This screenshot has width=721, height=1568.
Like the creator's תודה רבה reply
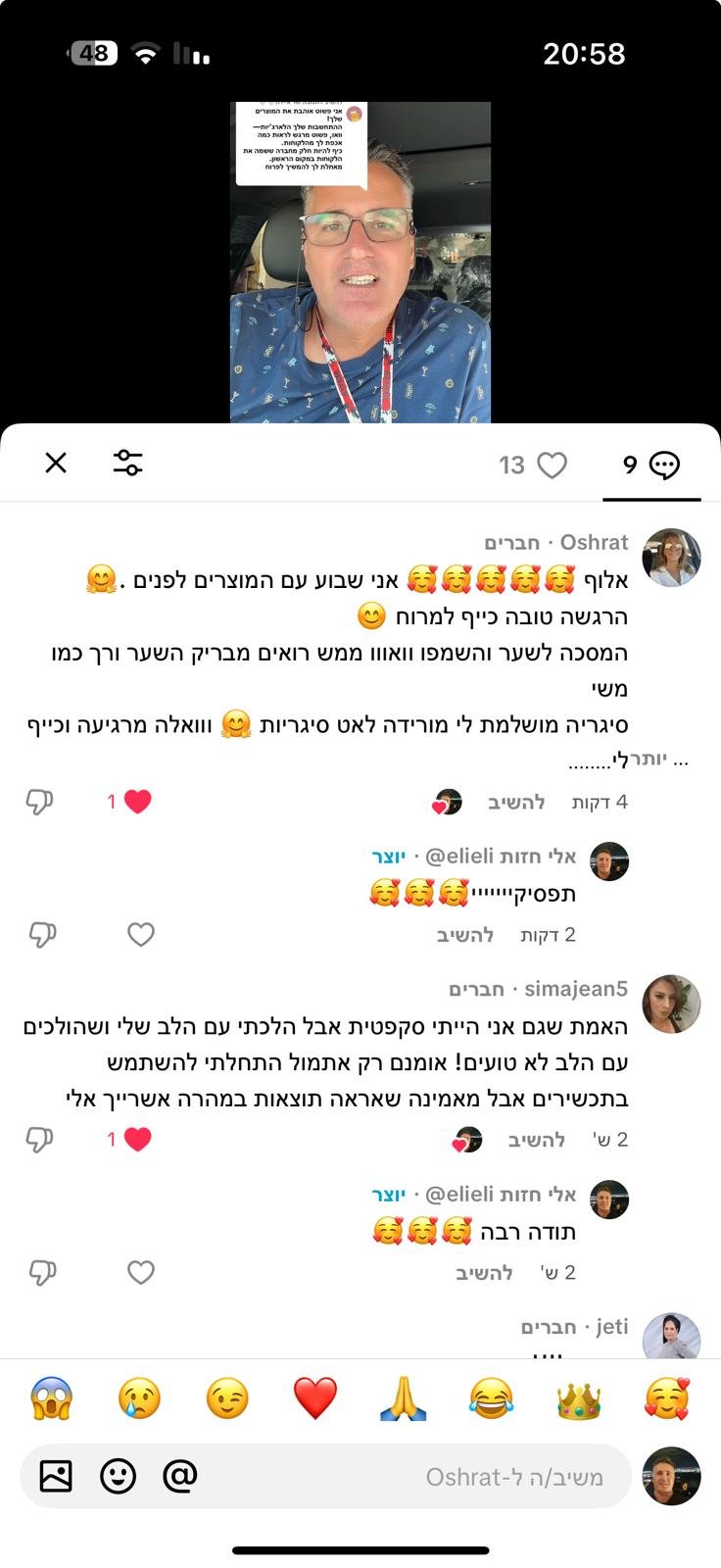tap(141, 1272)
